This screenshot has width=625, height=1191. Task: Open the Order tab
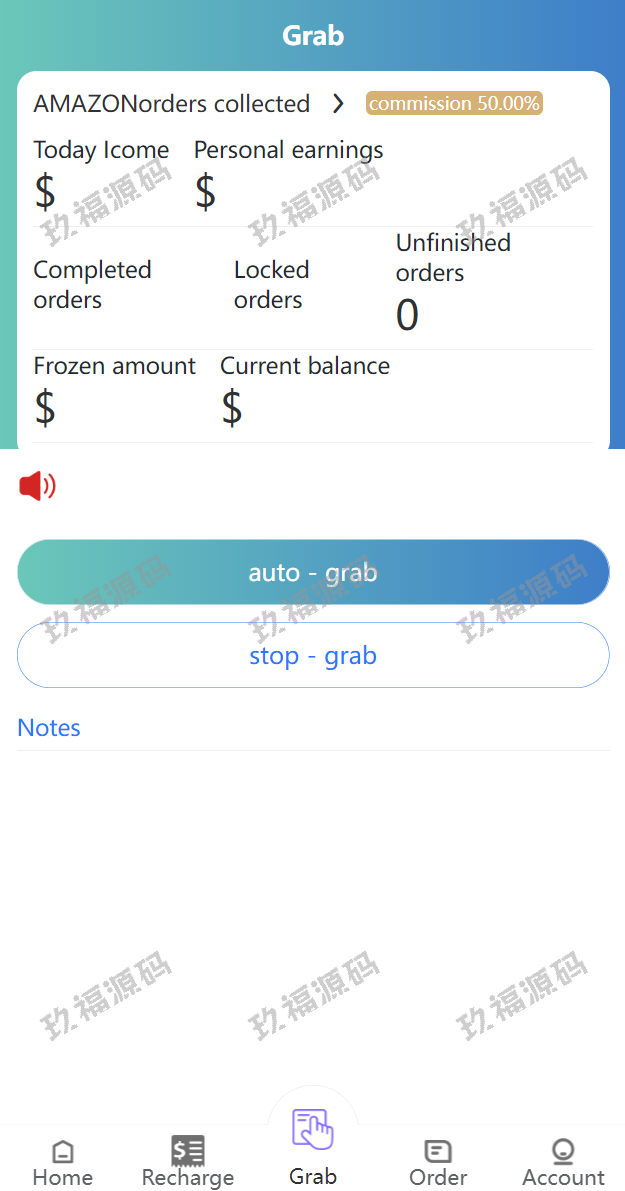(x=438, y=1163)
